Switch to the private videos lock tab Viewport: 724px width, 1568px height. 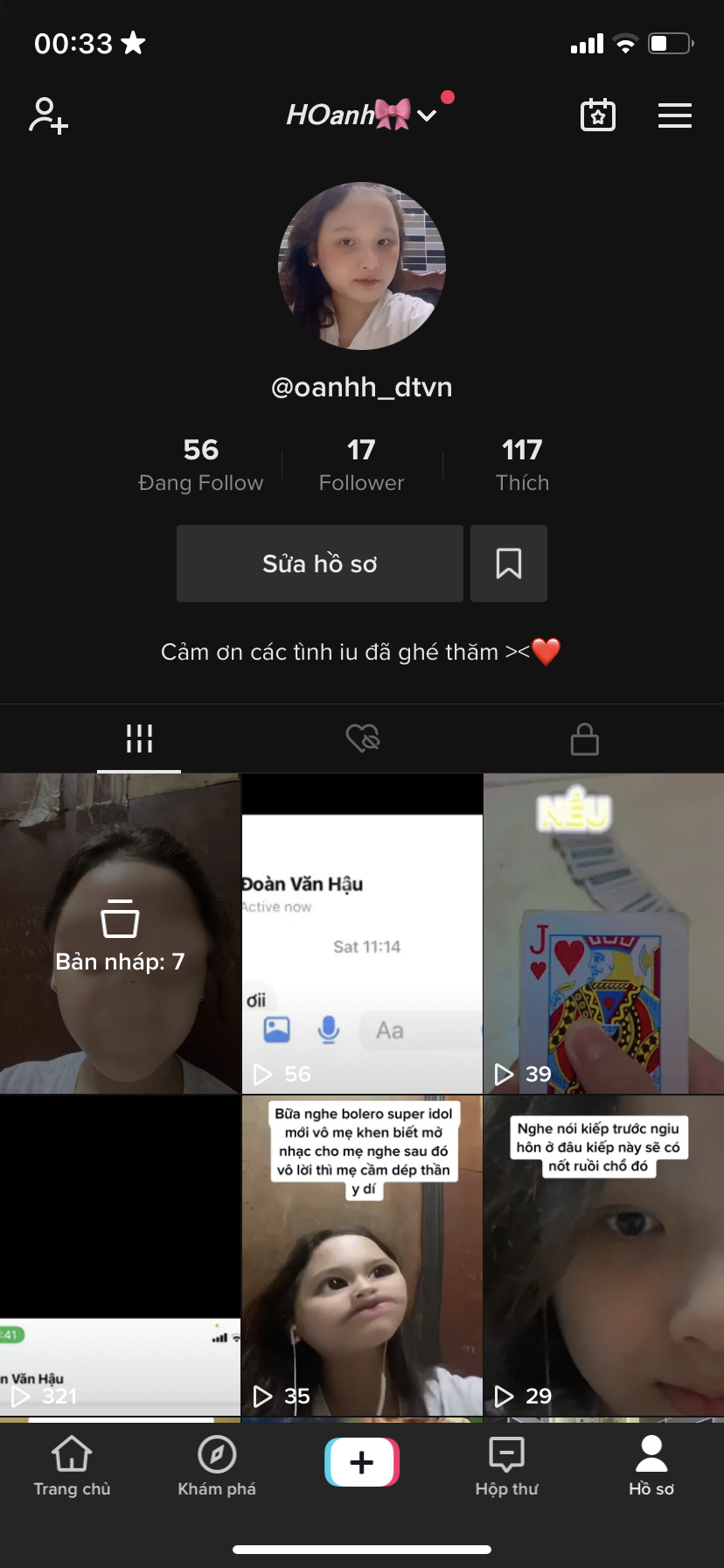click(584, 738)
